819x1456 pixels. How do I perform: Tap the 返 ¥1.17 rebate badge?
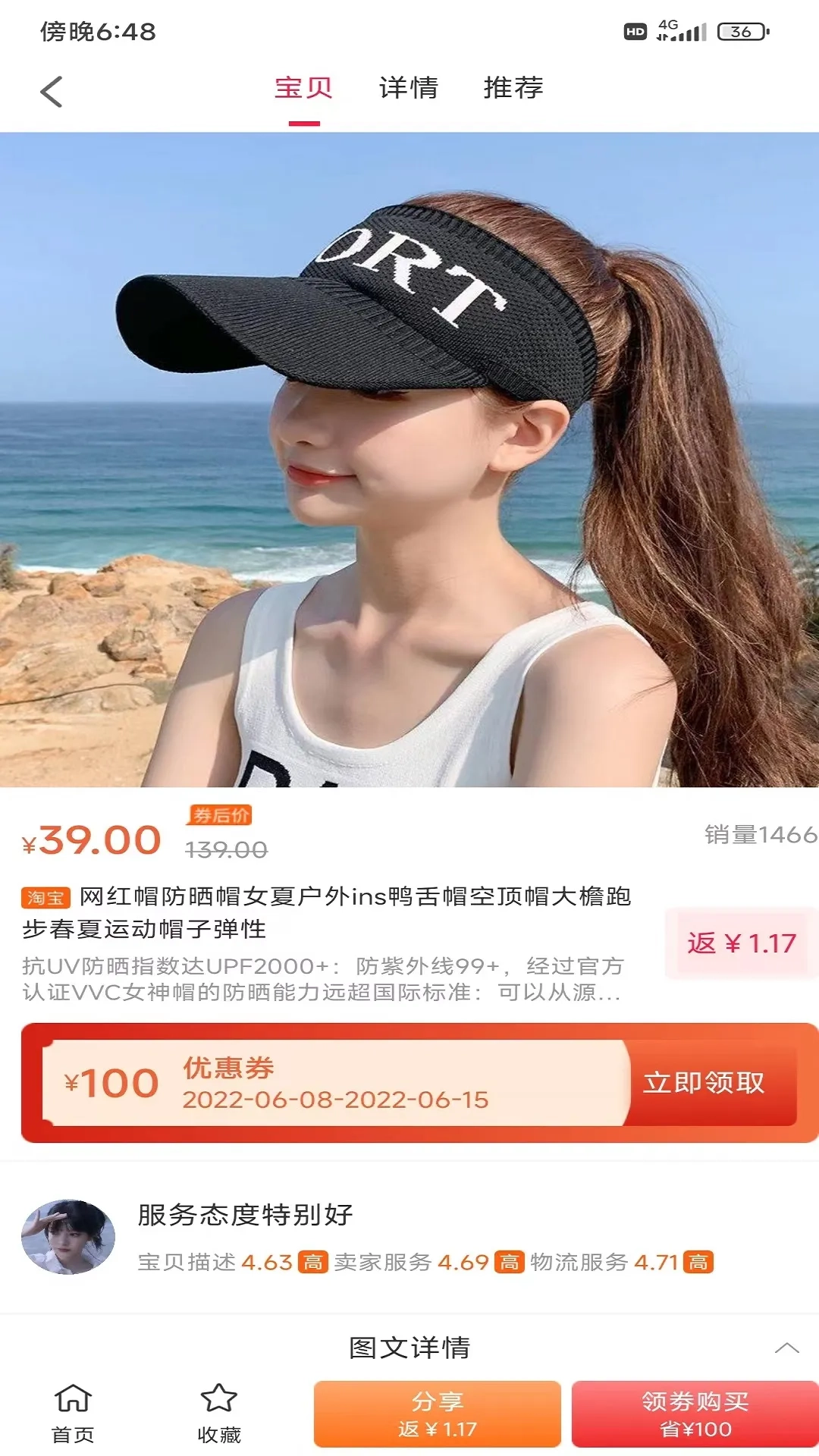(x=741, y=943)
